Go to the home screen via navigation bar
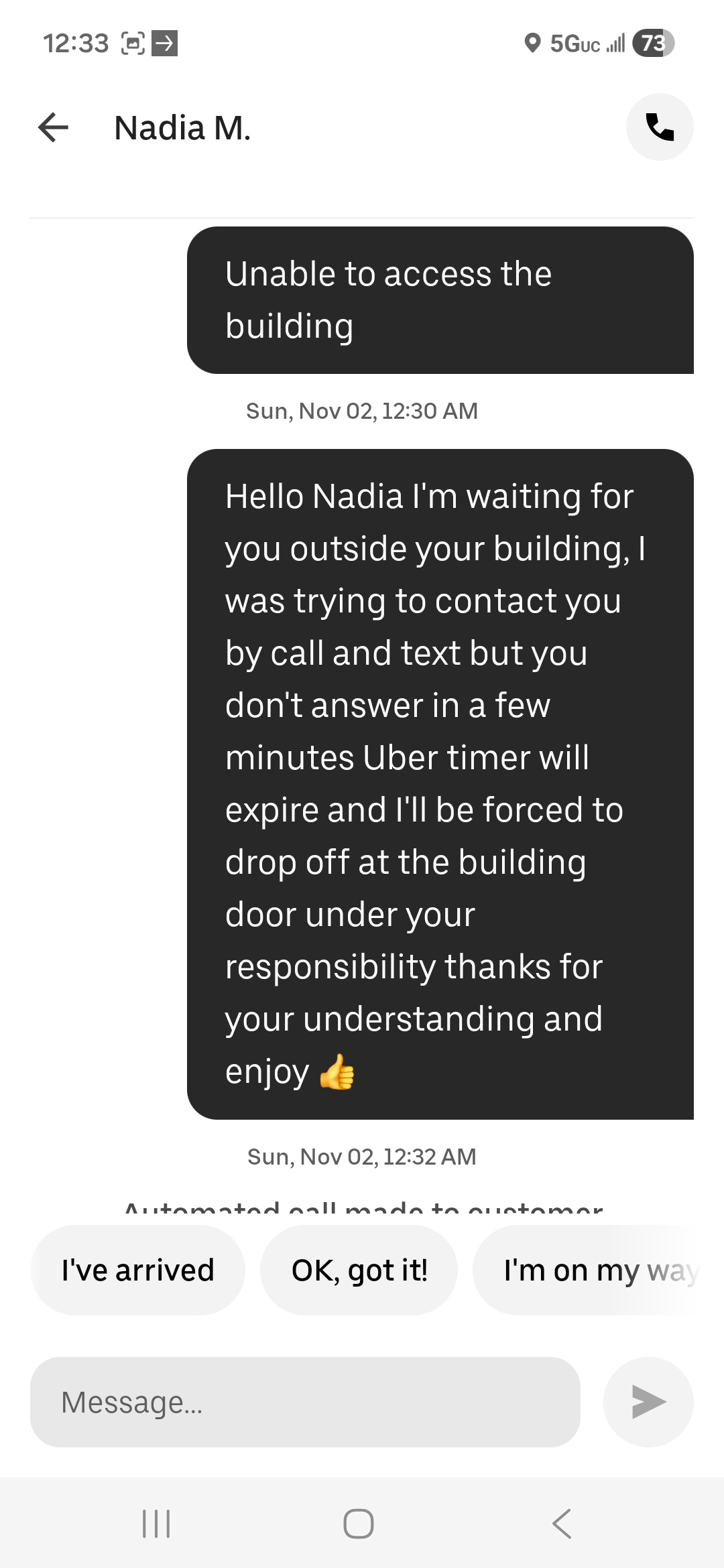The image size is (724, 1568). pos(359,1524)
